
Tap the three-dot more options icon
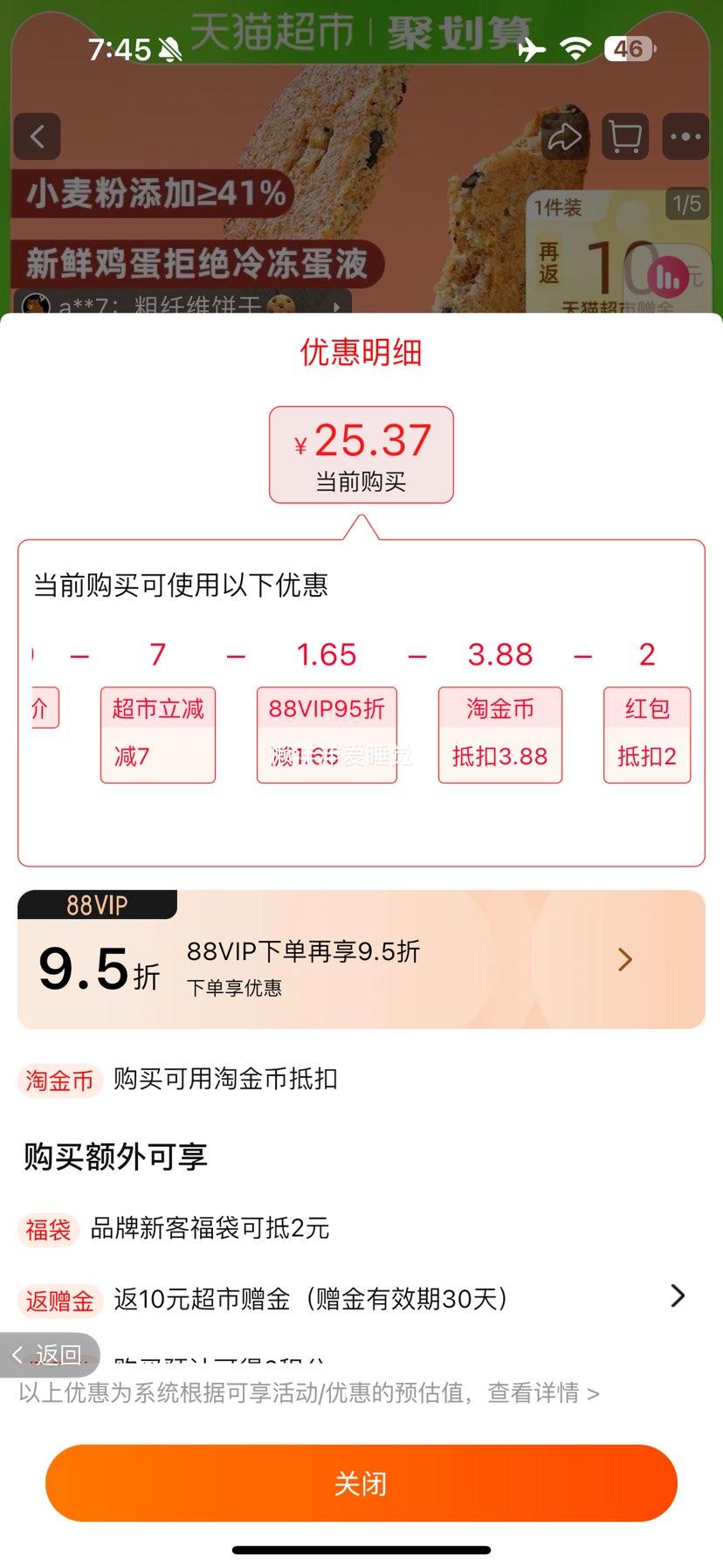point(685,137)
